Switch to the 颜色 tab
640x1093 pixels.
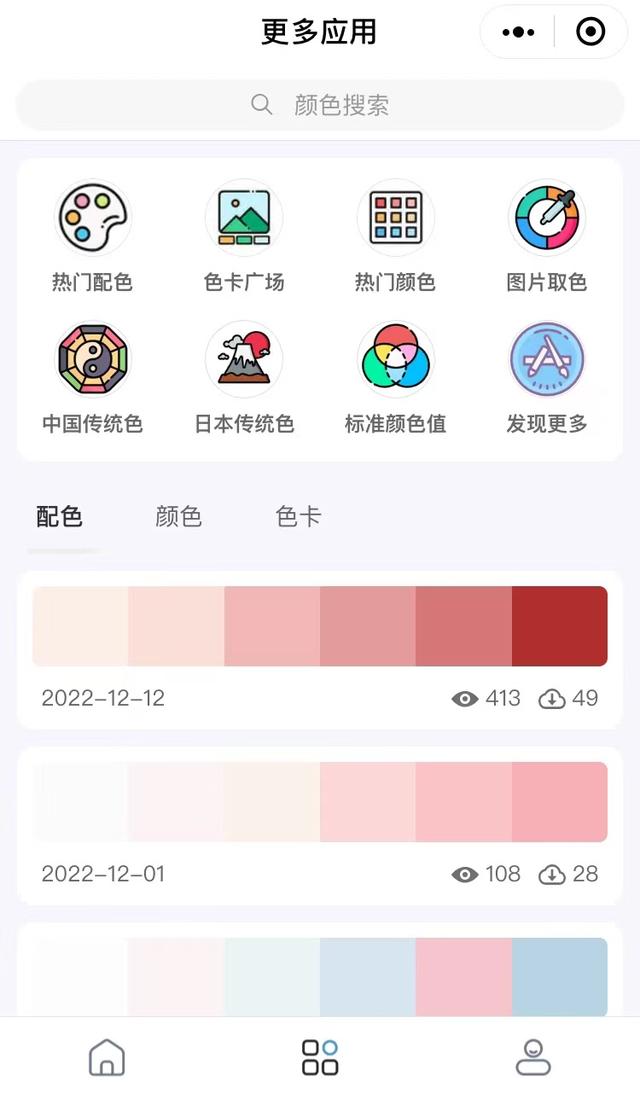[179, 517]
